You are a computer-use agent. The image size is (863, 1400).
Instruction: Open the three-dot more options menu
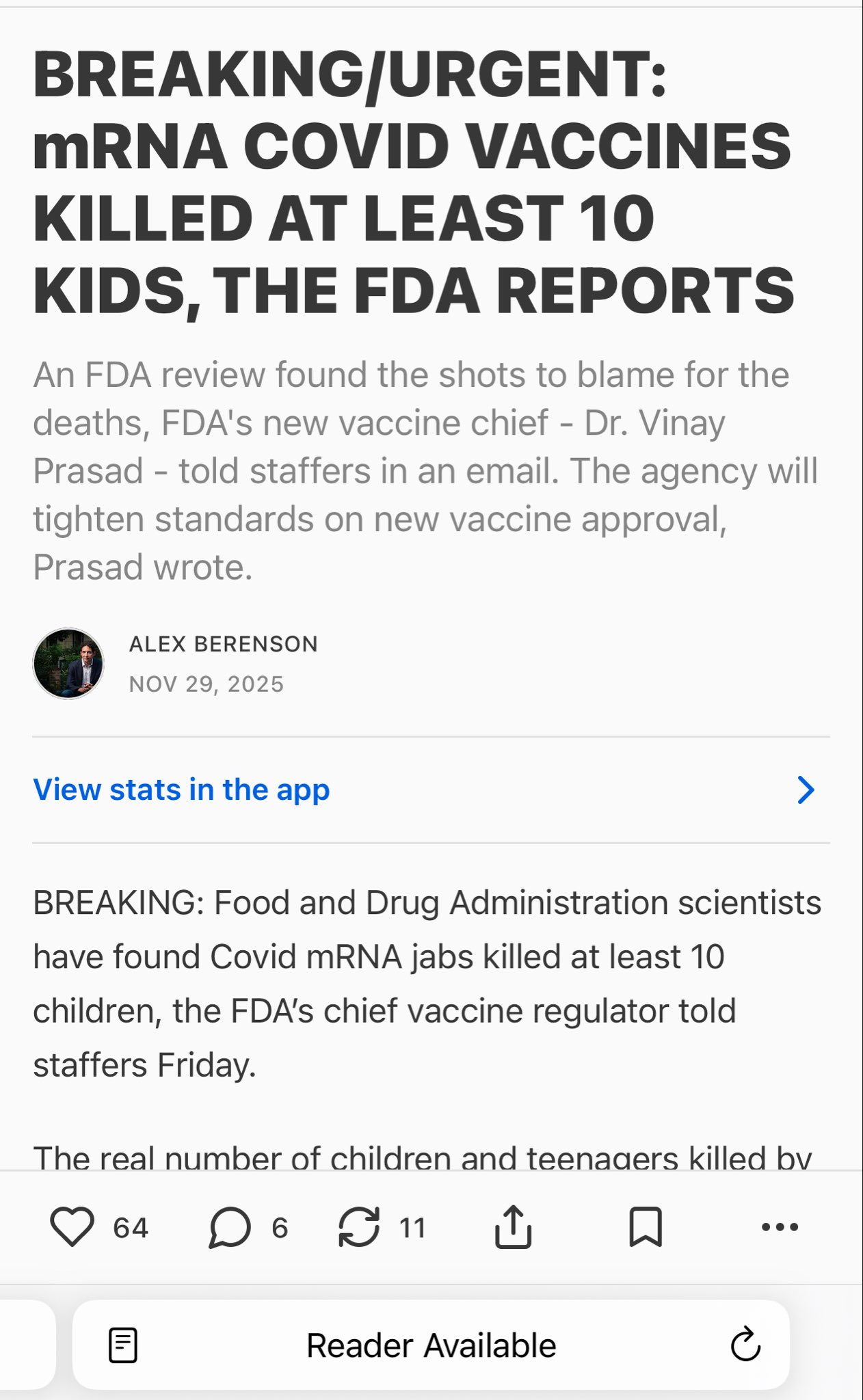click(x=780, y=1227)
